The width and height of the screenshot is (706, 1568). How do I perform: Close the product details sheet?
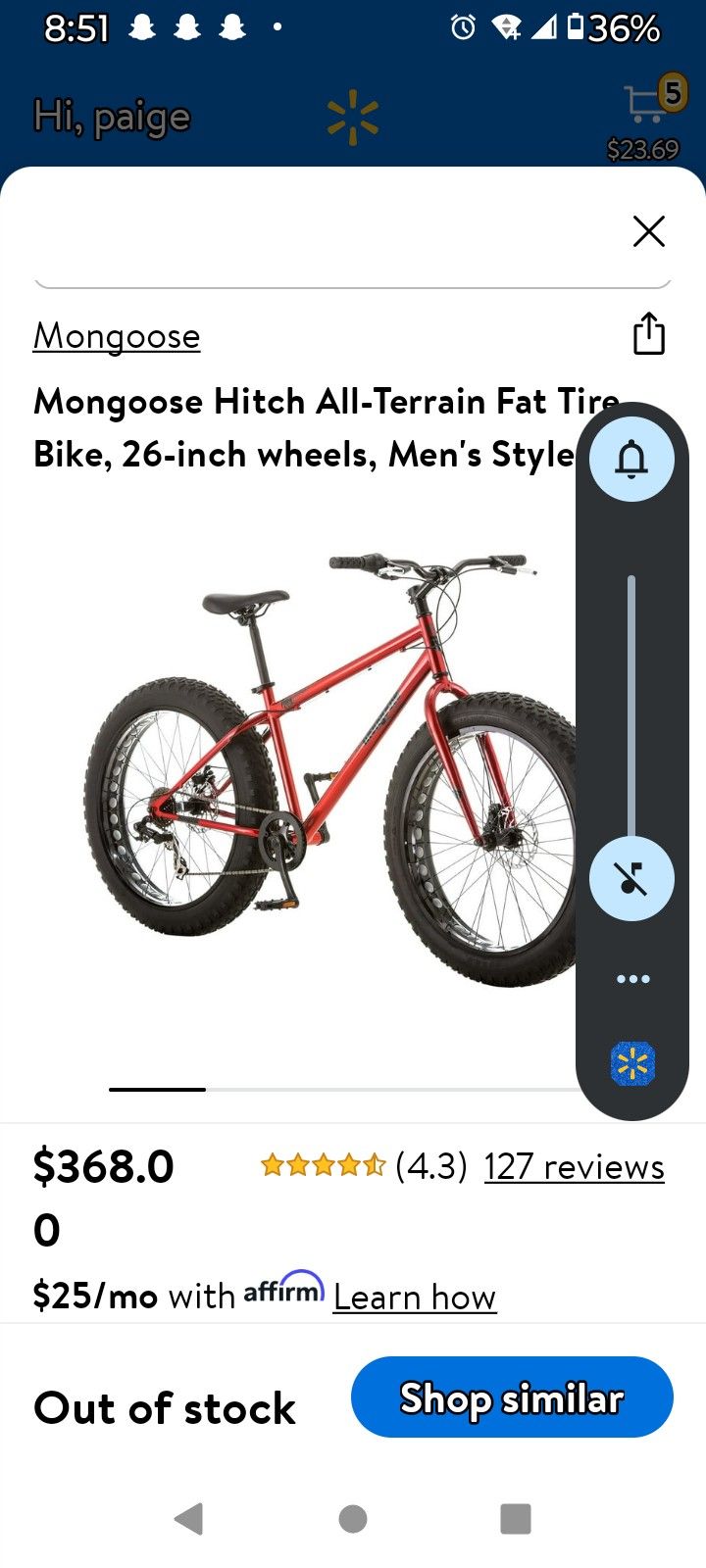tap(648, 231)
